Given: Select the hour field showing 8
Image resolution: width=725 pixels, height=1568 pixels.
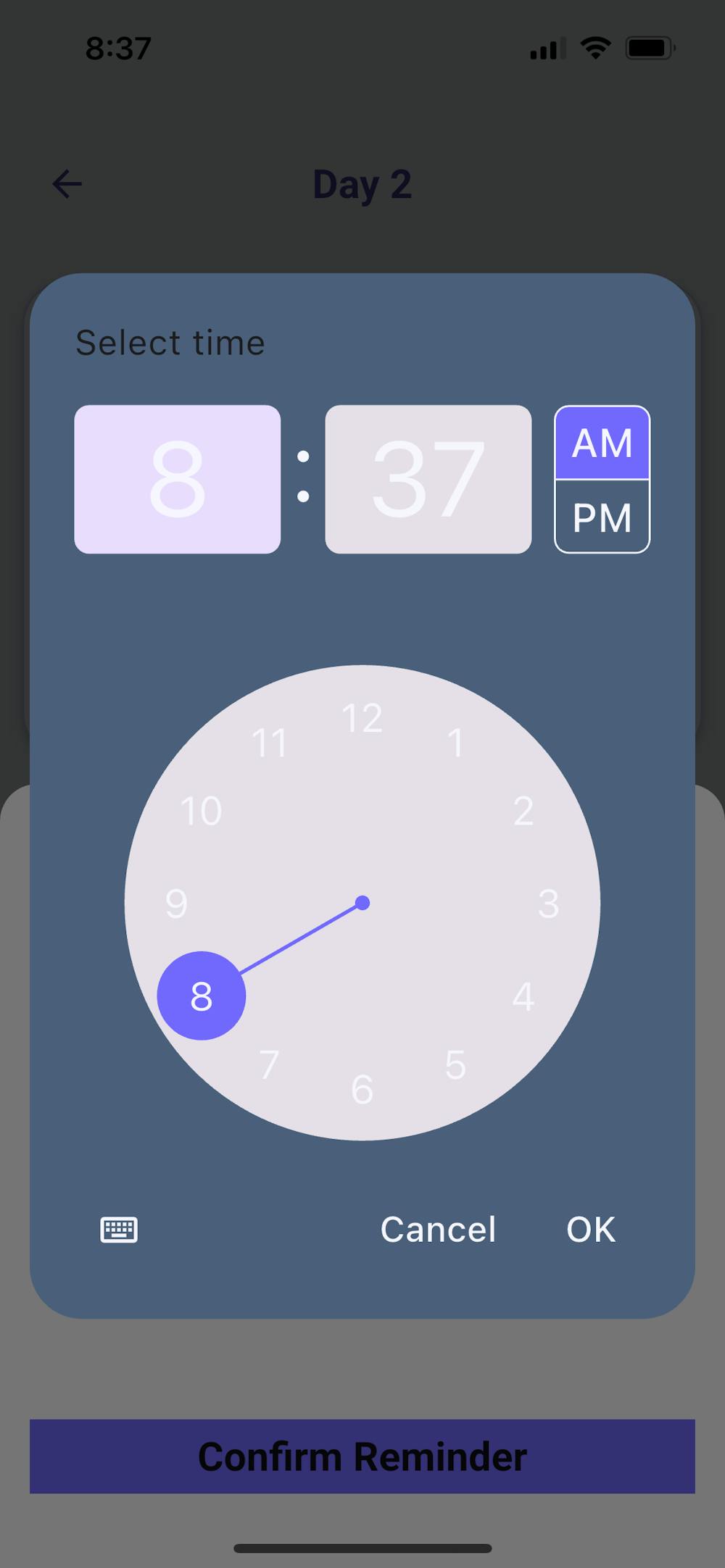Looking at the screenshot, I should (177, 479).
